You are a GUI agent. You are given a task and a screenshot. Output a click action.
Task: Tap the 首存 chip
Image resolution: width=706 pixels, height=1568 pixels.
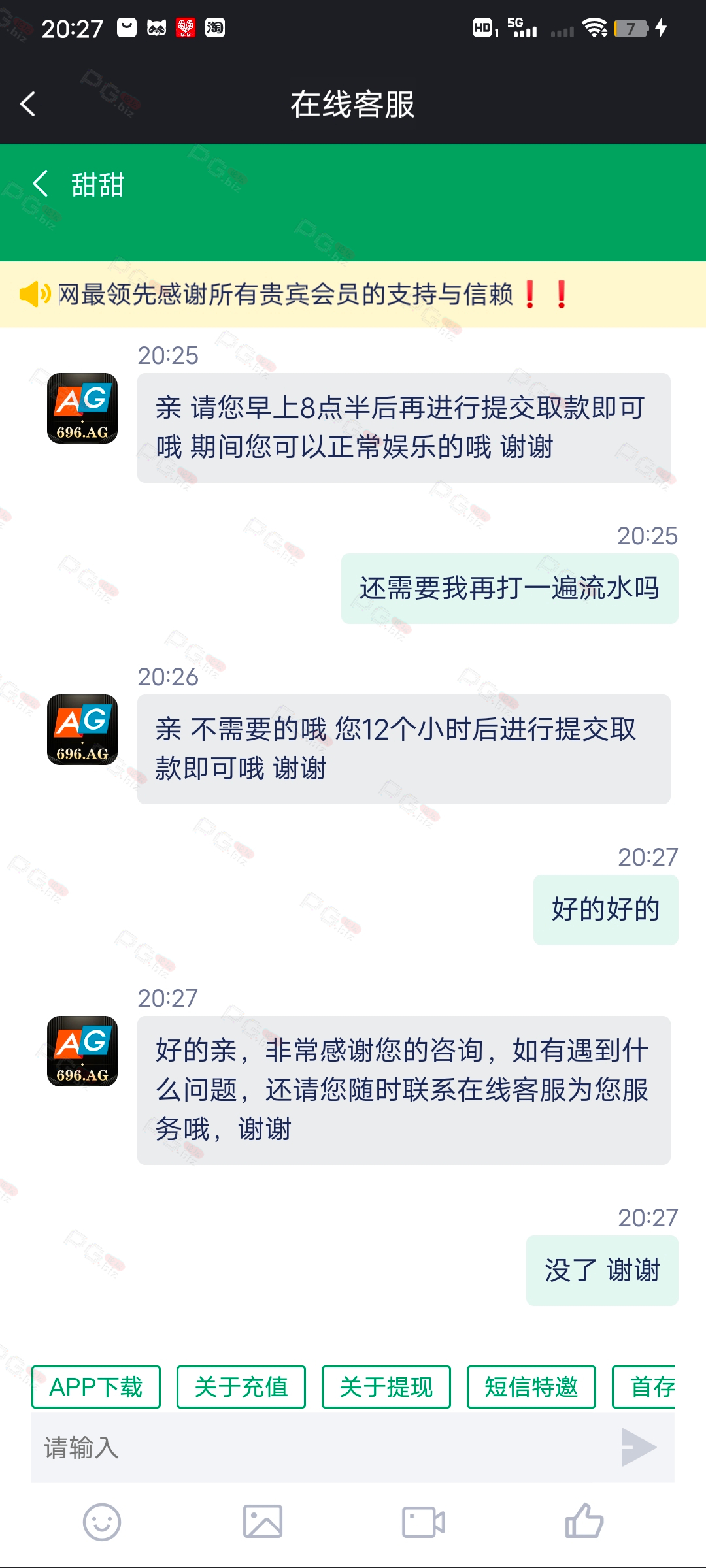tap(644, 1386)
